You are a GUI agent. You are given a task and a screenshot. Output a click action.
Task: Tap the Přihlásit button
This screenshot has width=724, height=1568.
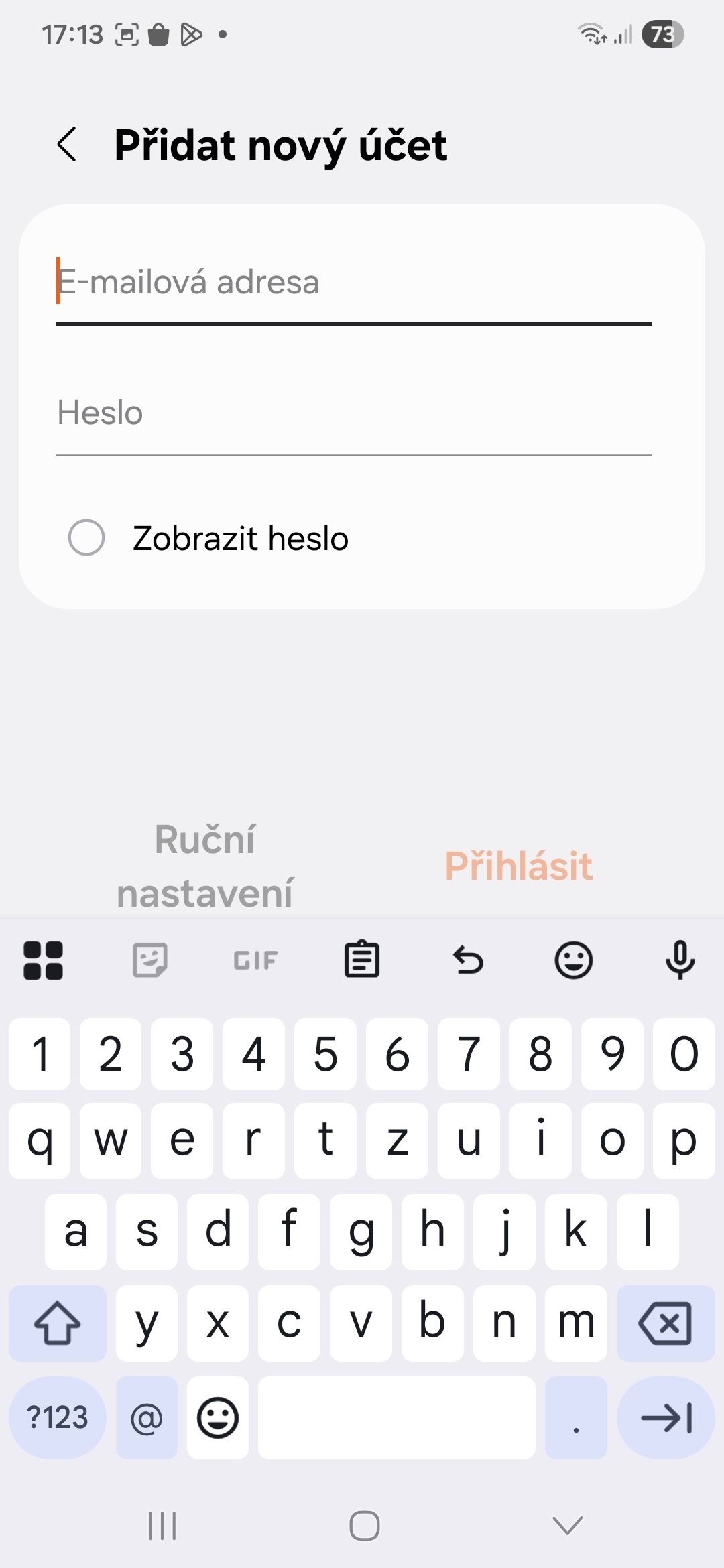click(x=519, y=866)
